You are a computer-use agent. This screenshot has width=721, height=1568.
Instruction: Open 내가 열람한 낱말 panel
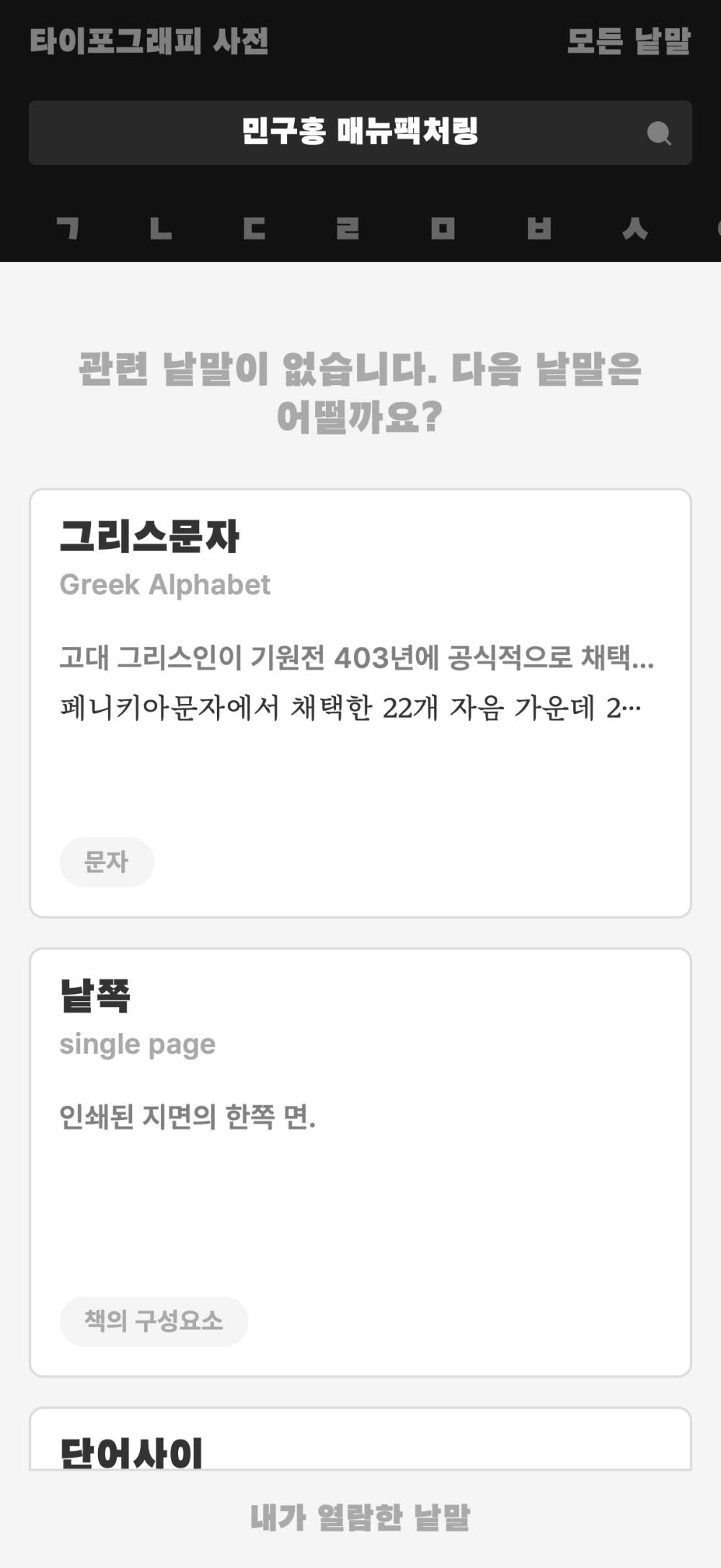pos(360,1518)
